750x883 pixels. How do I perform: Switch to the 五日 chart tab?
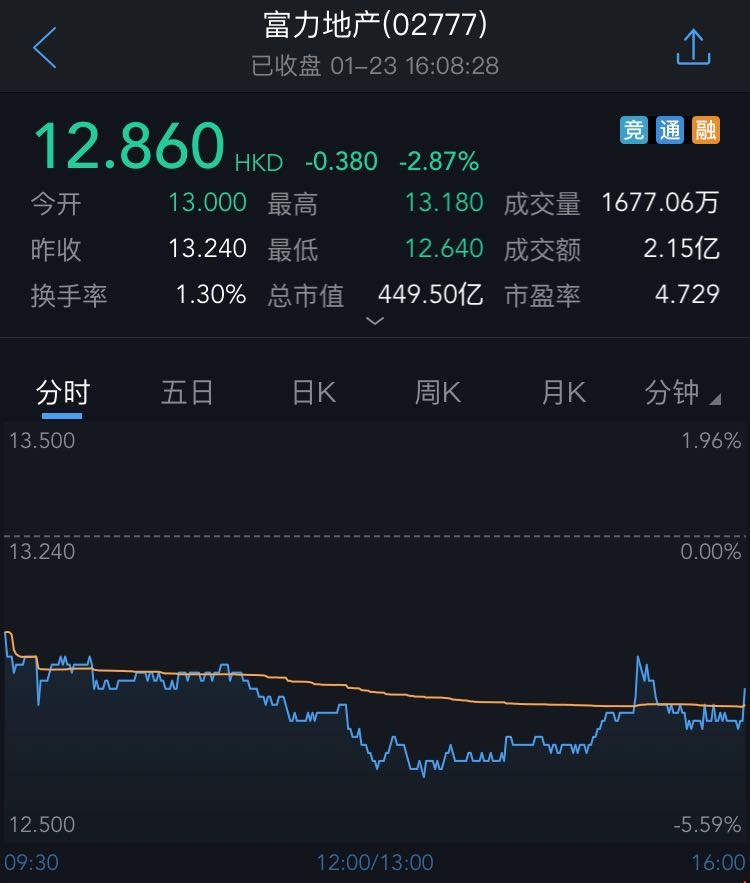click(187, 393)
